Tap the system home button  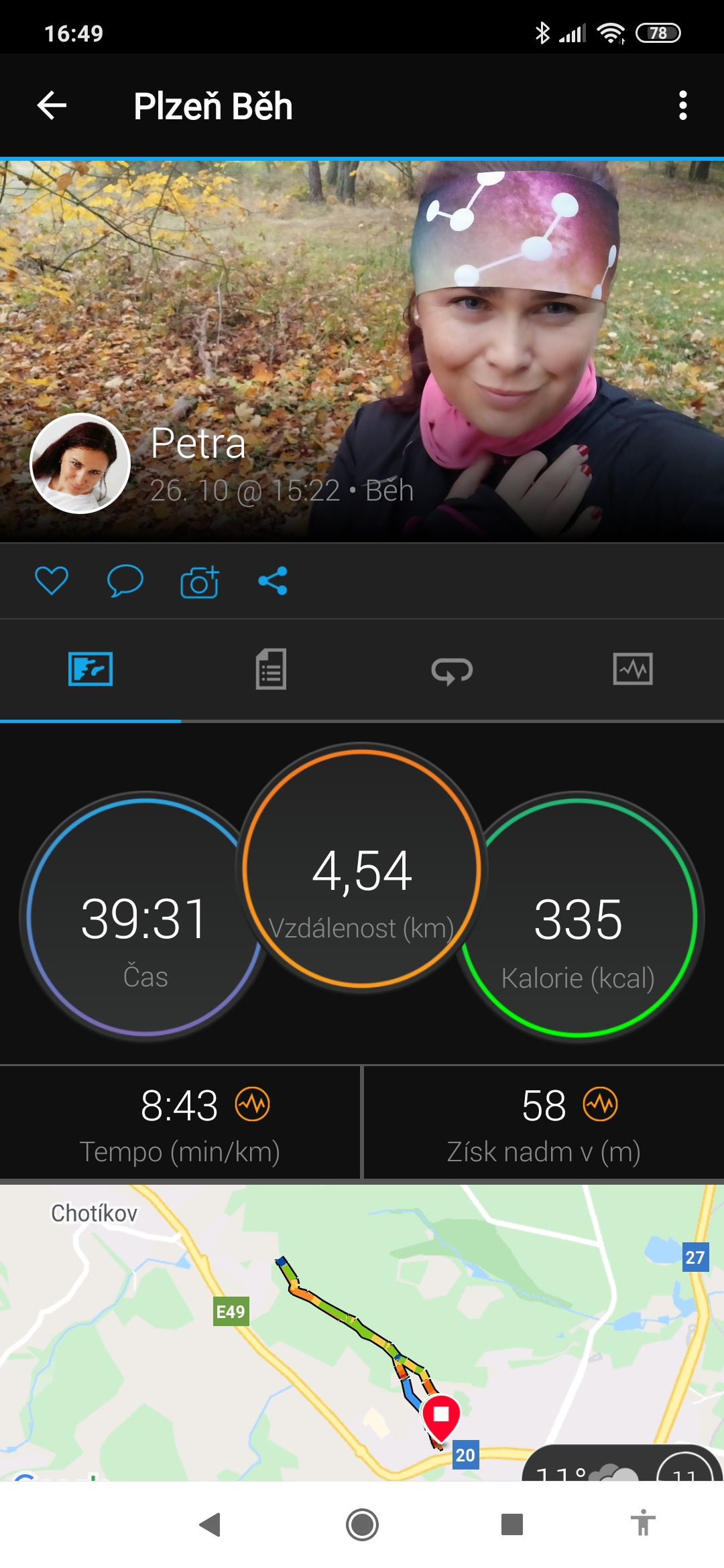click(x=362, y=1525)
